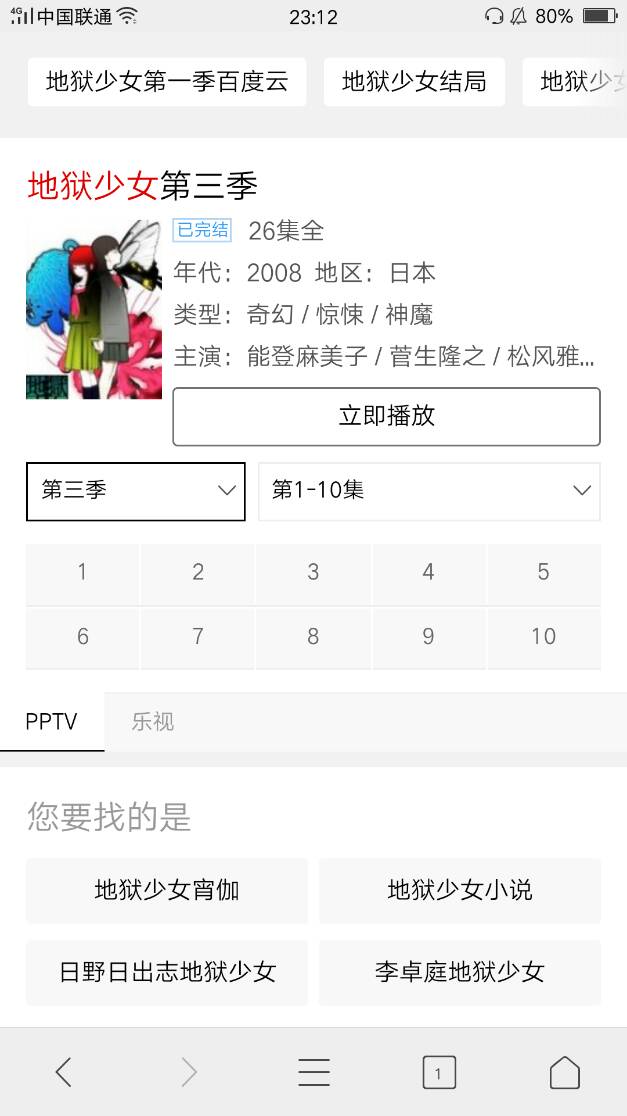Play episode 1
The height and width of the screenshot is (1116, 627).
[82, 573]
